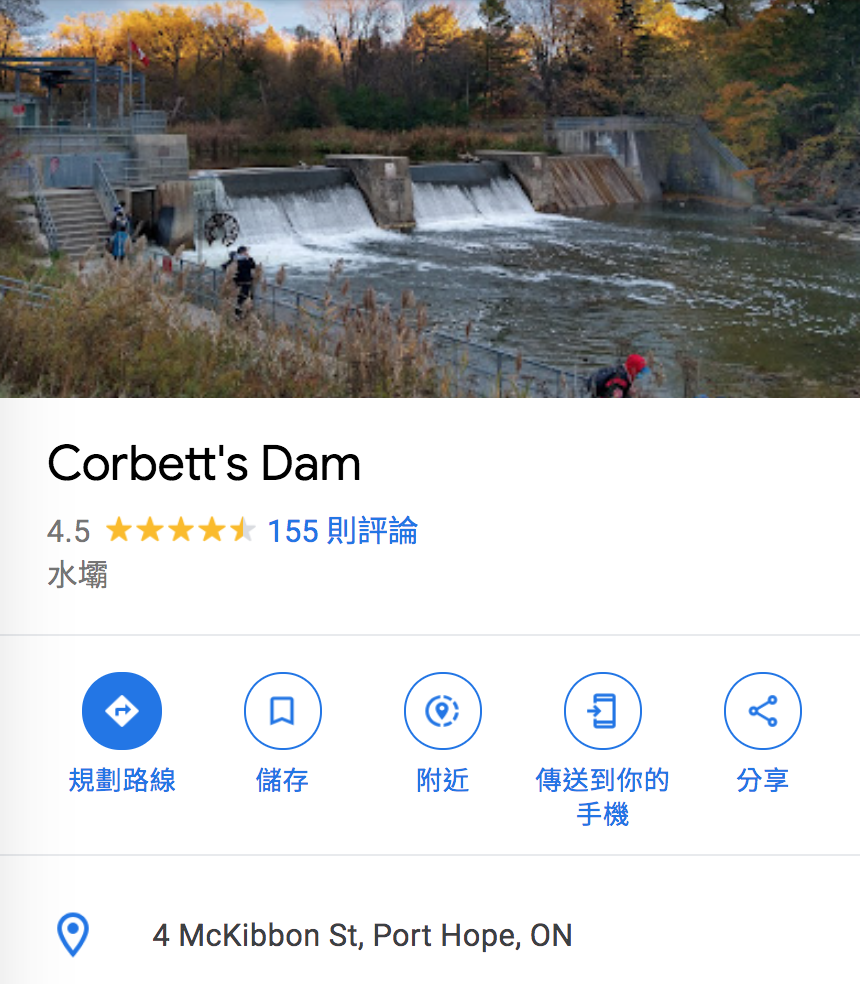Screen dimensions: 860x984
Task: Tap the 傳送到你的手機 phone icon
Action: point(602,711)
